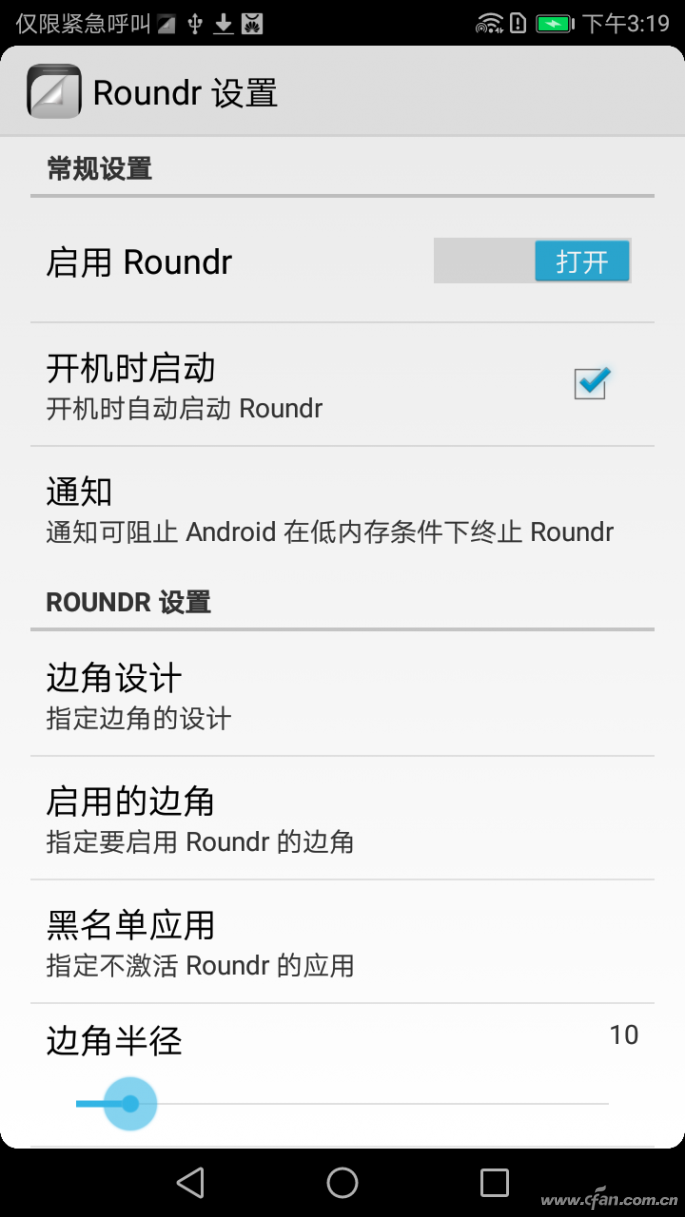The height and width of the screenshot is (1217, 685).
Task: Open the recent apps view
Action: pyautogui.click(x=494, y=1183)
